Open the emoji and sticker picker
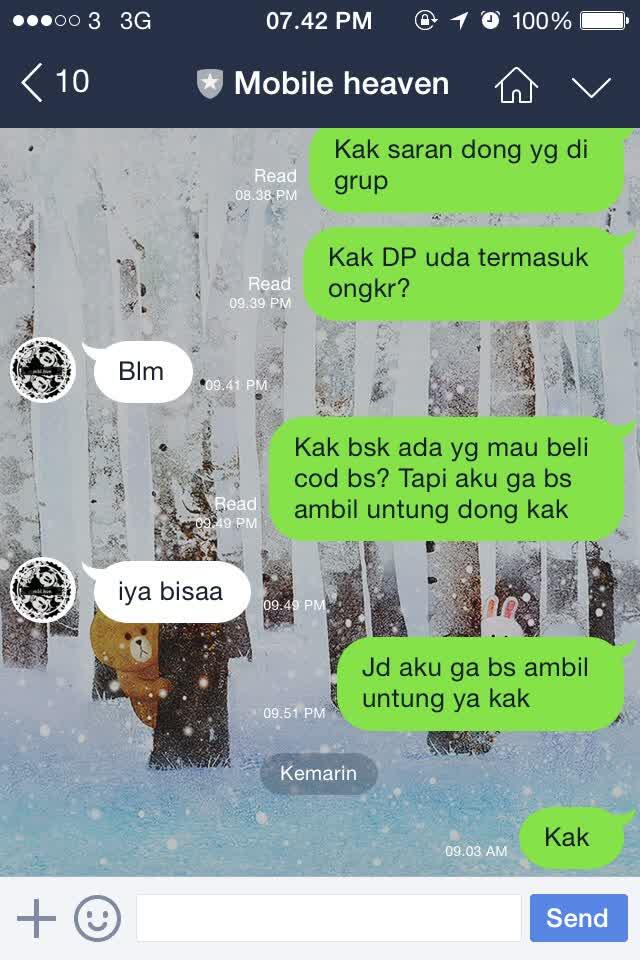The width and height of the screenshot is (640, 960). click(97, 917)
